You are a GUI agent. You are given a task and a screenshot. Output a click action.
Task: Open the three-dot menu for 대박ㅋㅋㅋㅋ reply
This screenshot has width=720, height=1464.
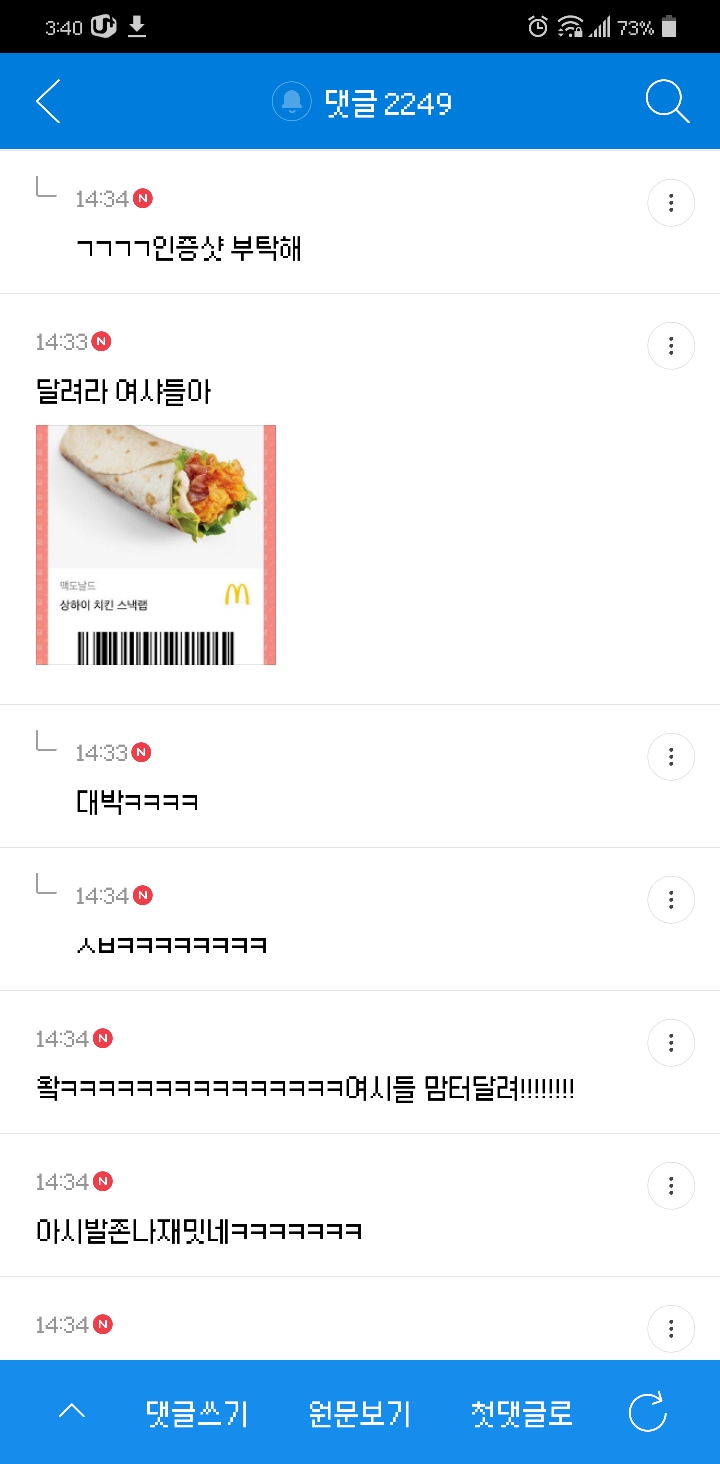(x=671, y=757)
